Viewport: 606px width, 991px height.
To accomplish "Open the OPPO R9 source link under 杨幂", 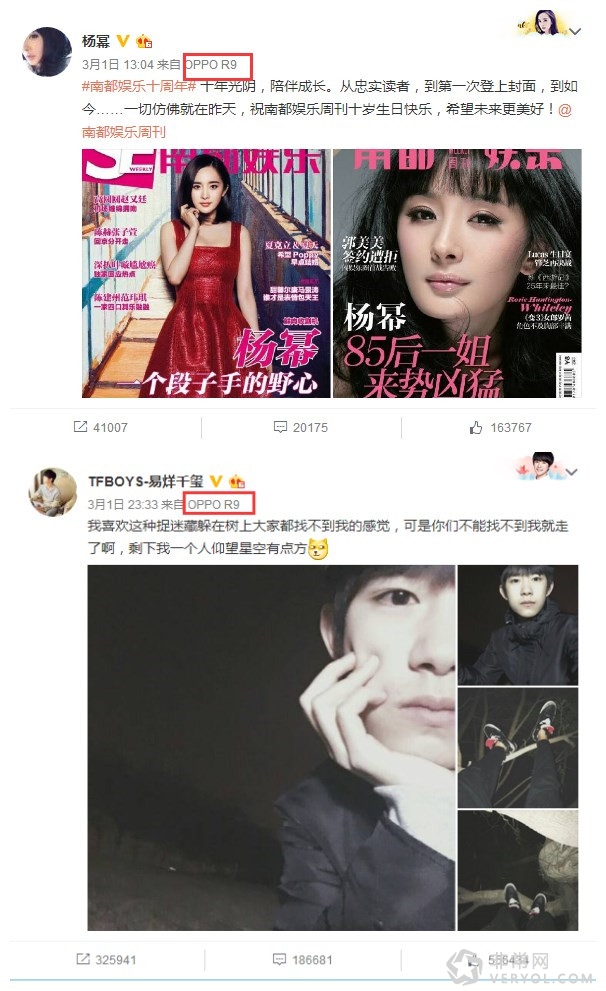I will click(212, 64).
